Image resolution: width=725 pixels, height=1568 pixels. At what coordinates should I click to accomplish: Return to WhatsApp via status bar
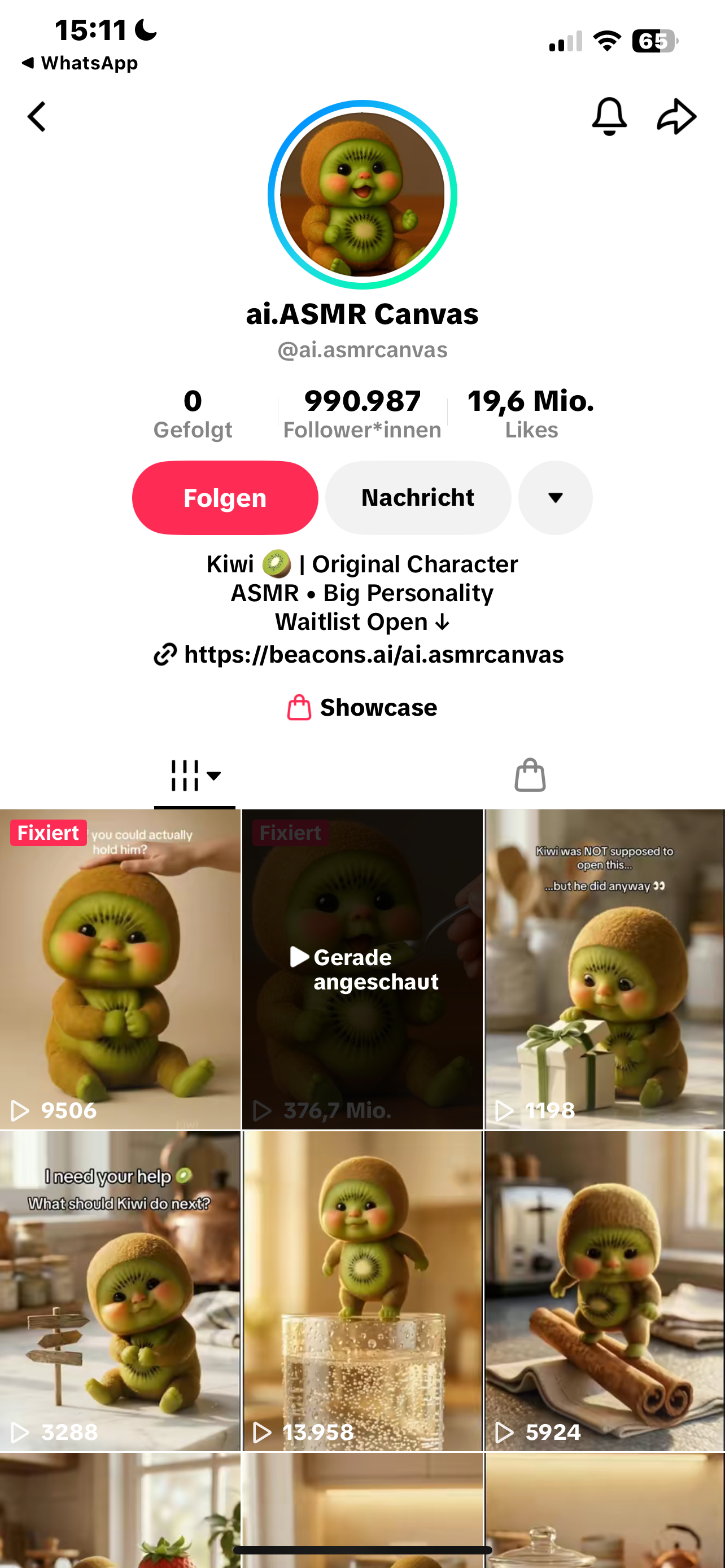coord(79,63)
